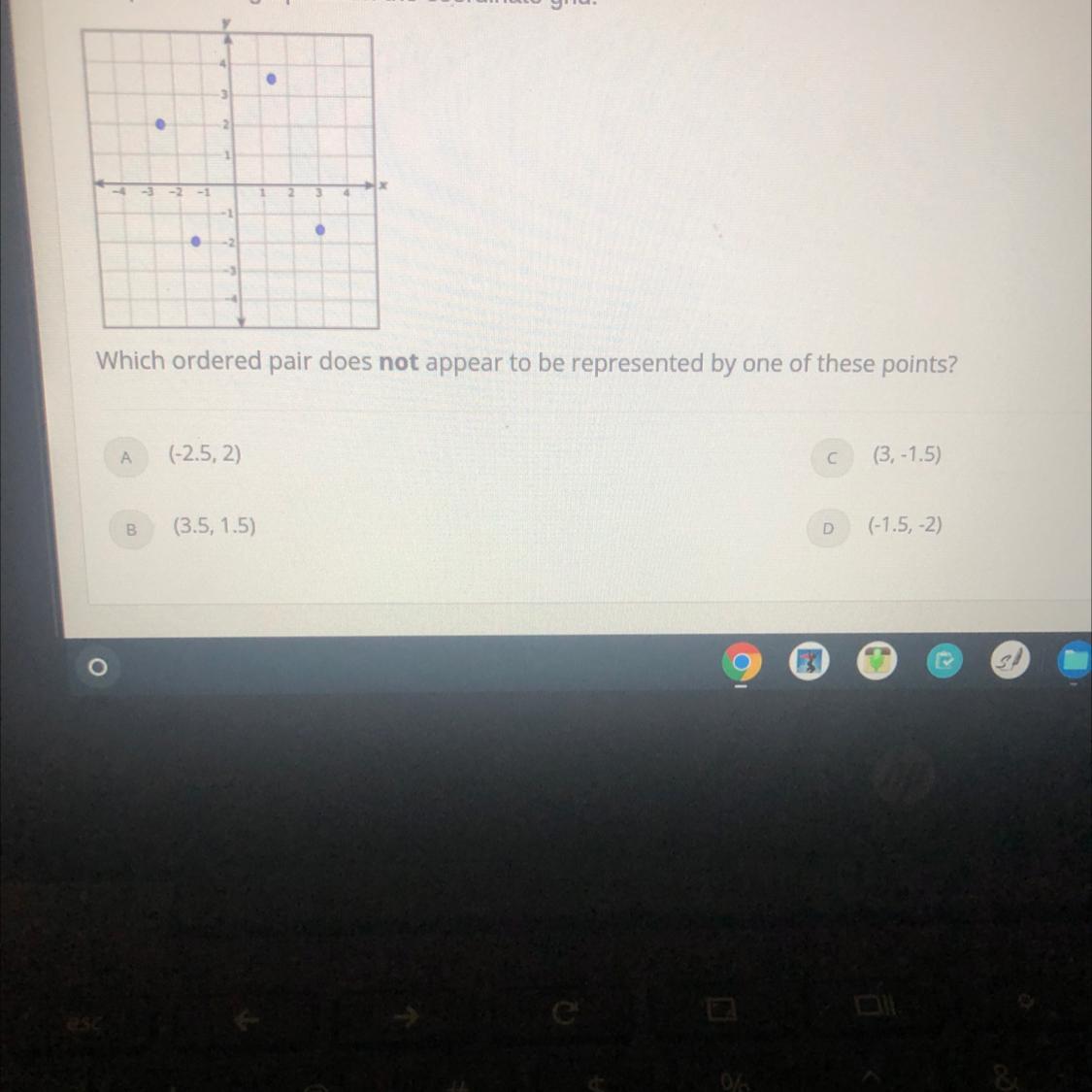1092x1092 pixels.
Task: Open the Files folder app on the shelf
Action: pos(1075,661)
